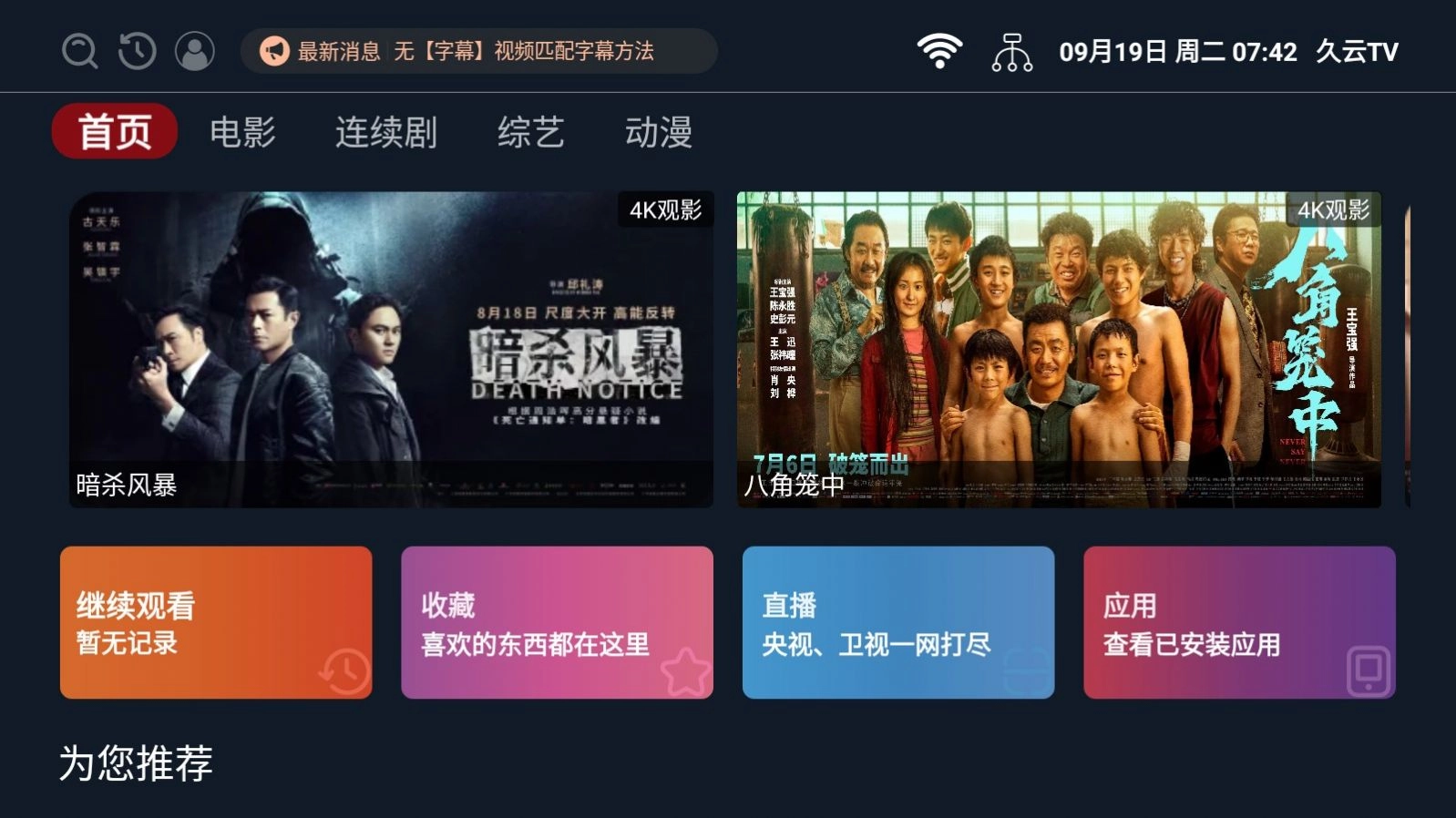Viewport: 1456px width, 818px height.
Task: Open the search icon
Action: [x=80, y=51]
